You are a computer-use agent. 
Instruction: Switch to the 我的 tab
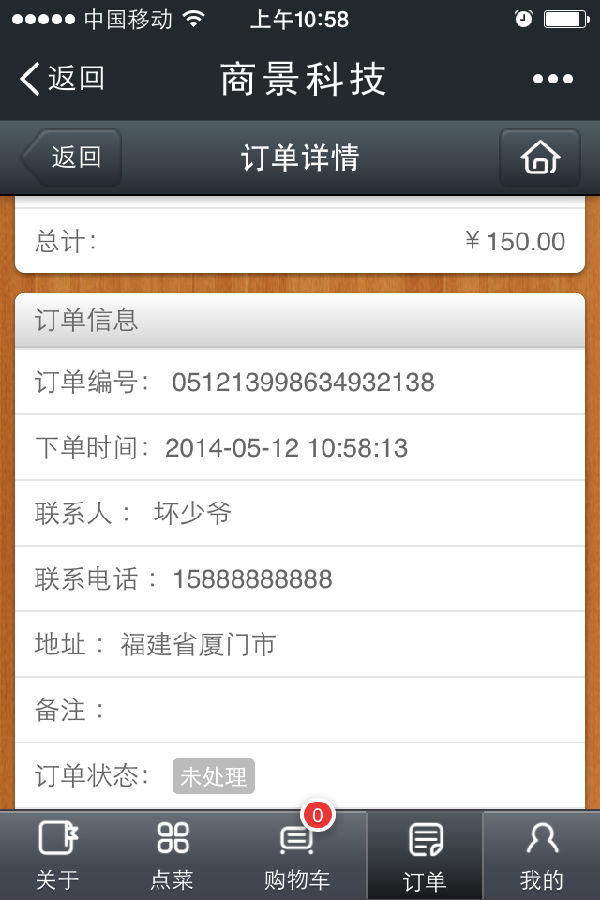coord(542,855)
